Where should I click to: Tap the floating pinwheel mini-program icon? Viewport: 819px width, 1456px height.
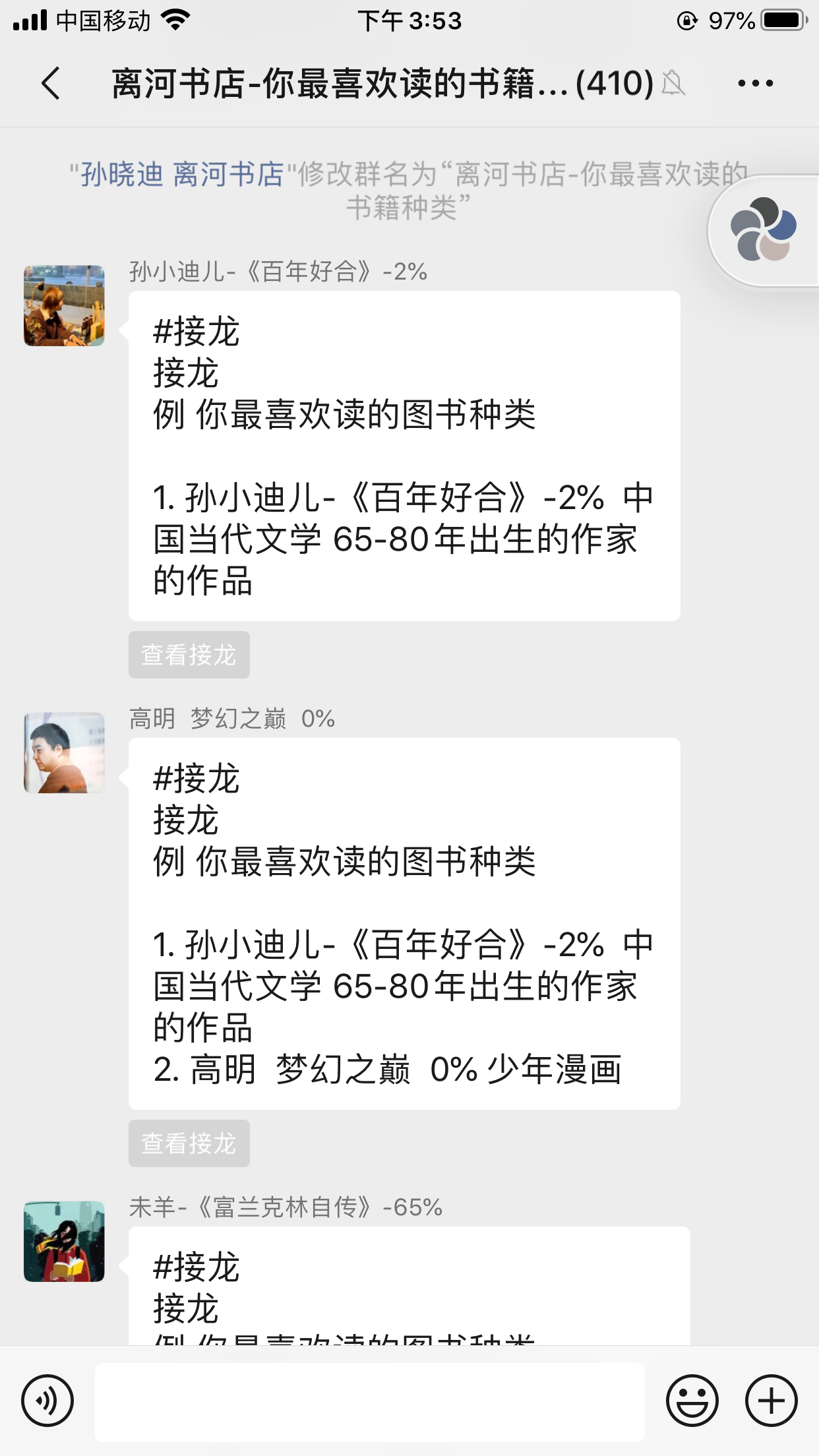click(763, 230)
